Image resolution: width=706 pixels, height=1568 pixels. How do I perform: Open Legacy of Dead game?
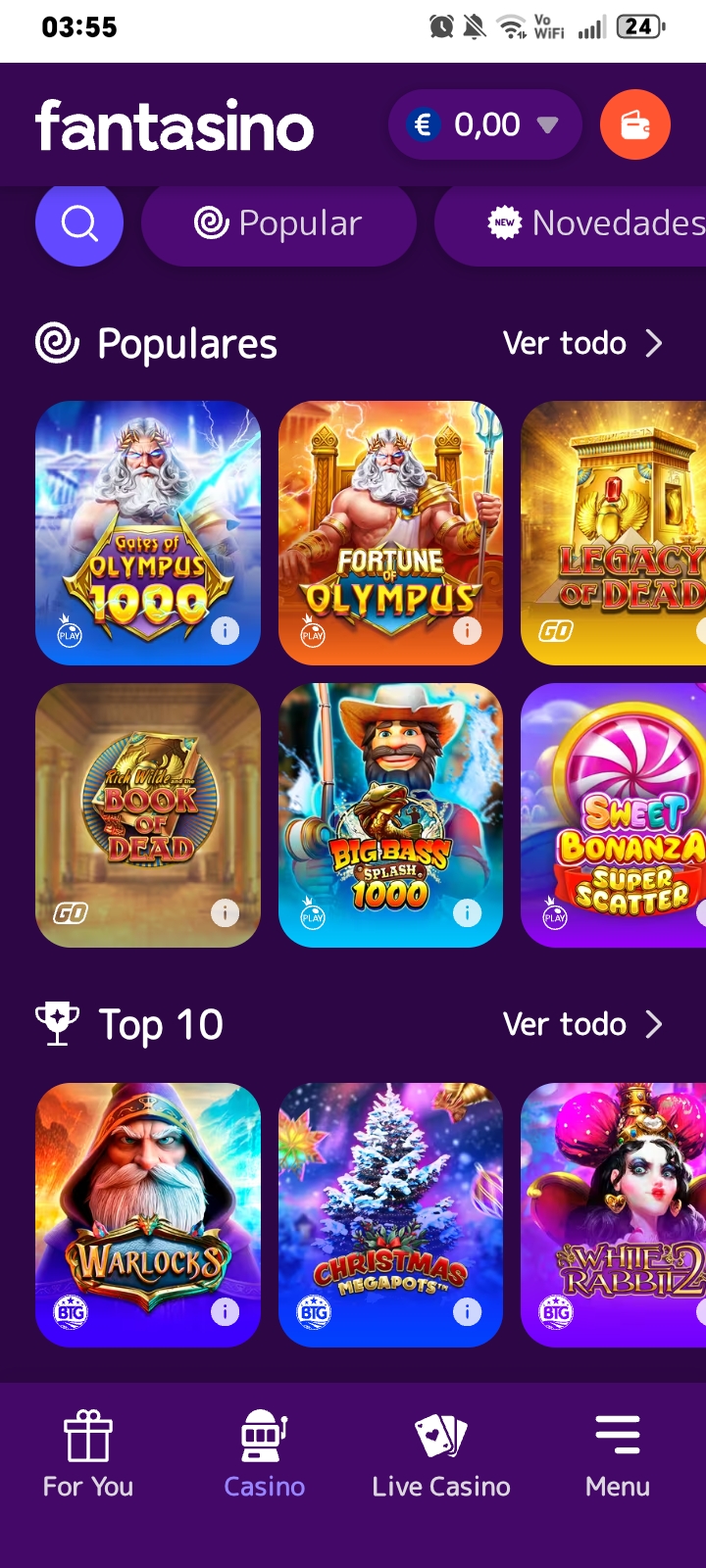[614, 533]
